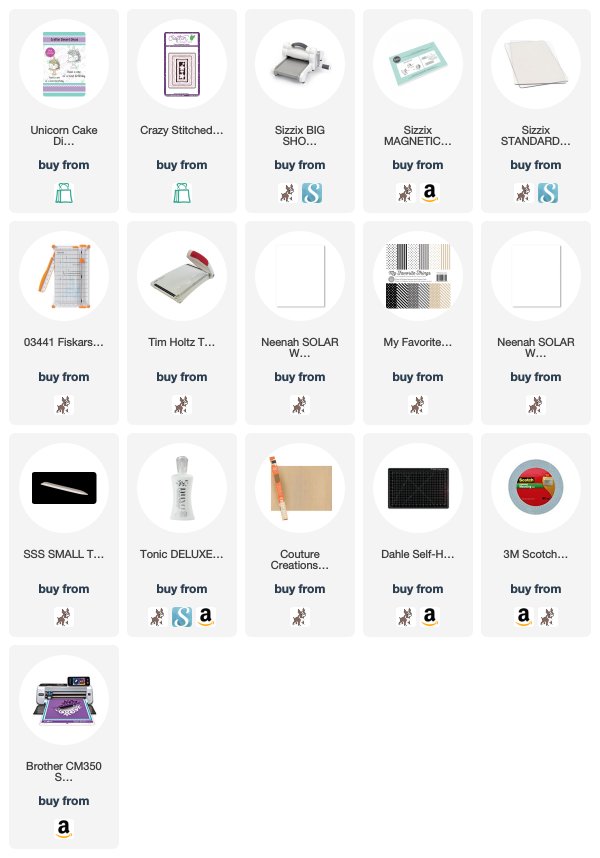View the Tim Holtz T... product
Viewport: 600px width, 858px height.
(182, 274)
